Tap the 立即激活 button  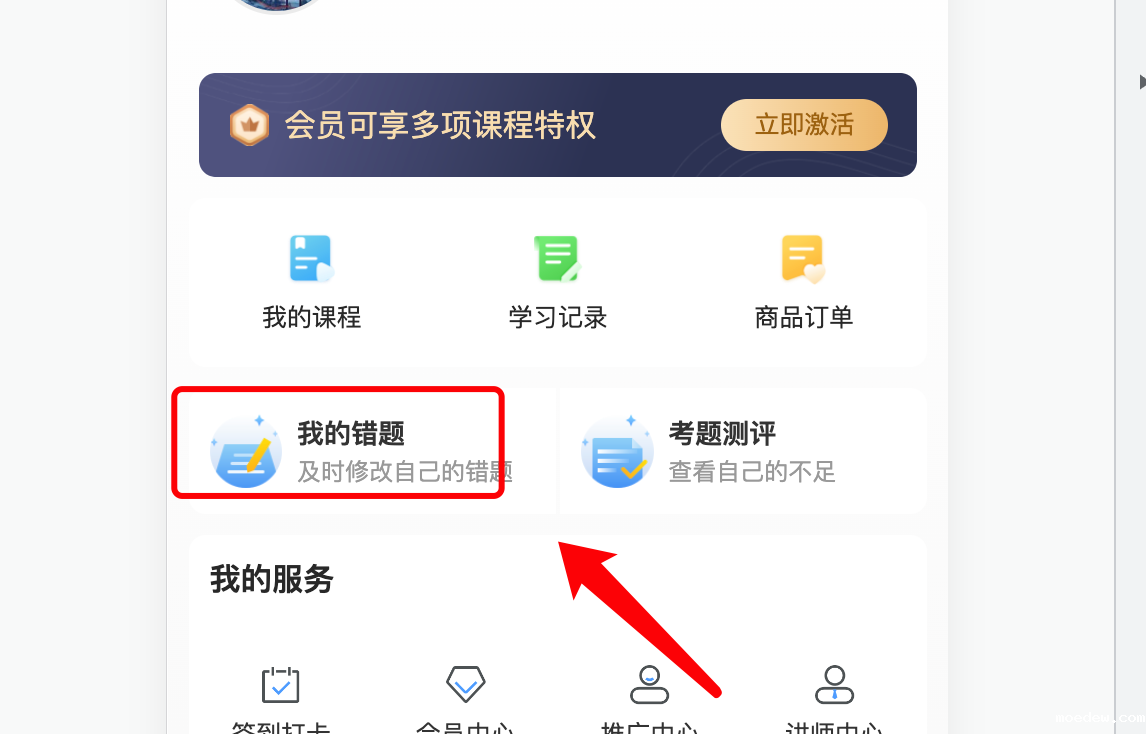pyautogui.click(x=804, y=125)
